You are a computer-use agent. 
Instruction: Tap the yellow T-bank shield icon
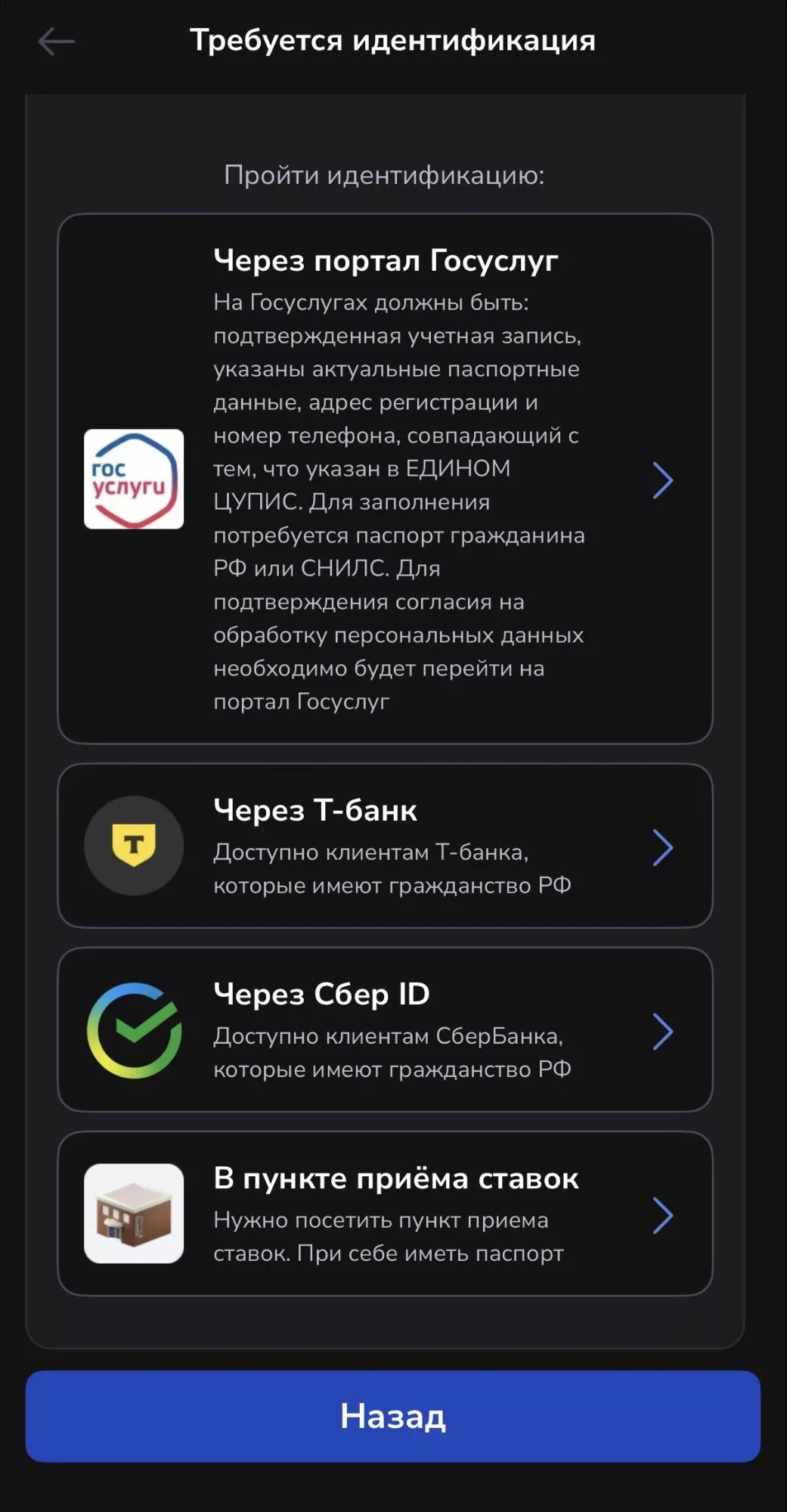point(135,846)
